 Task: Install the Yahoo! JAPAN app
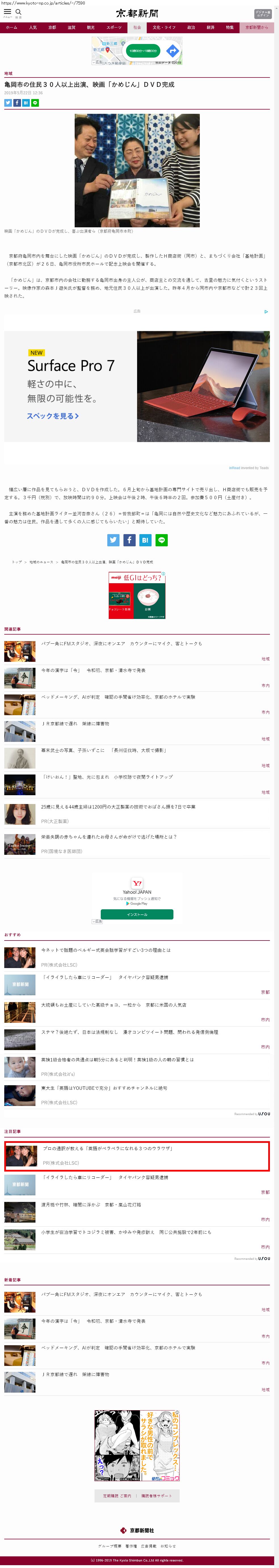pyautogui.click(x=137, y=914)
